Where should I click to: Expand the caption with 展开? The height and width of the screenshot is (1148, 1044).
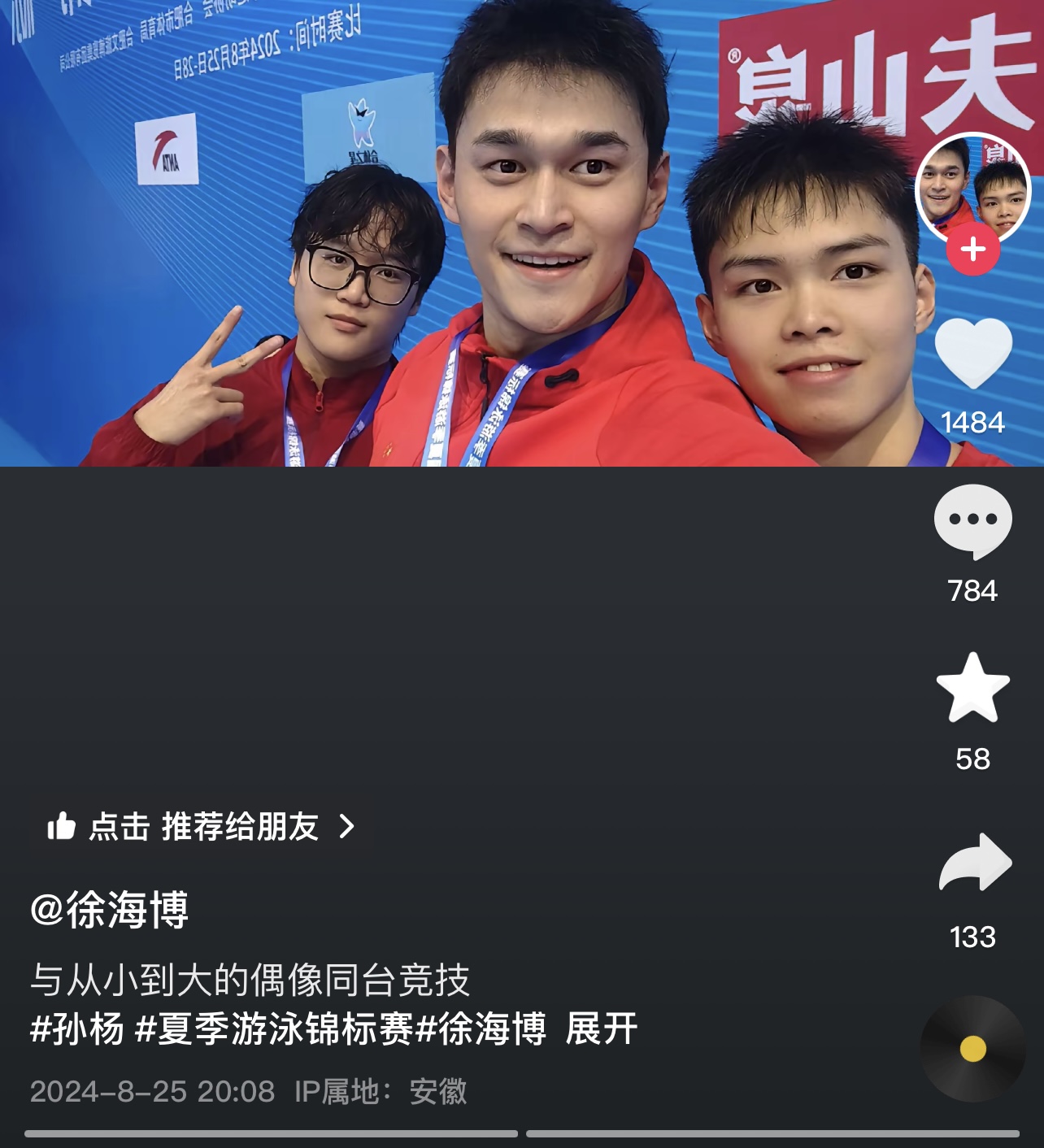601,1029
